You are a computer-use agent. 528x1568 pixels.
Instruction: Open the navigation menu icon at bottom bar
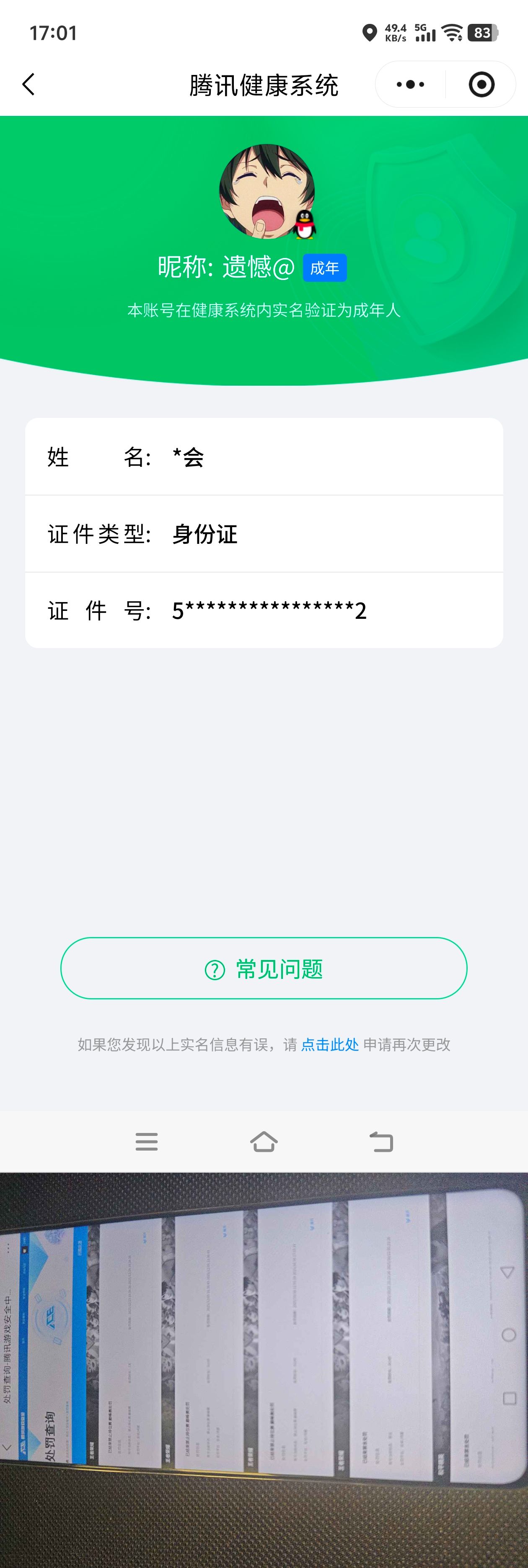click(x=146, y=1142)
